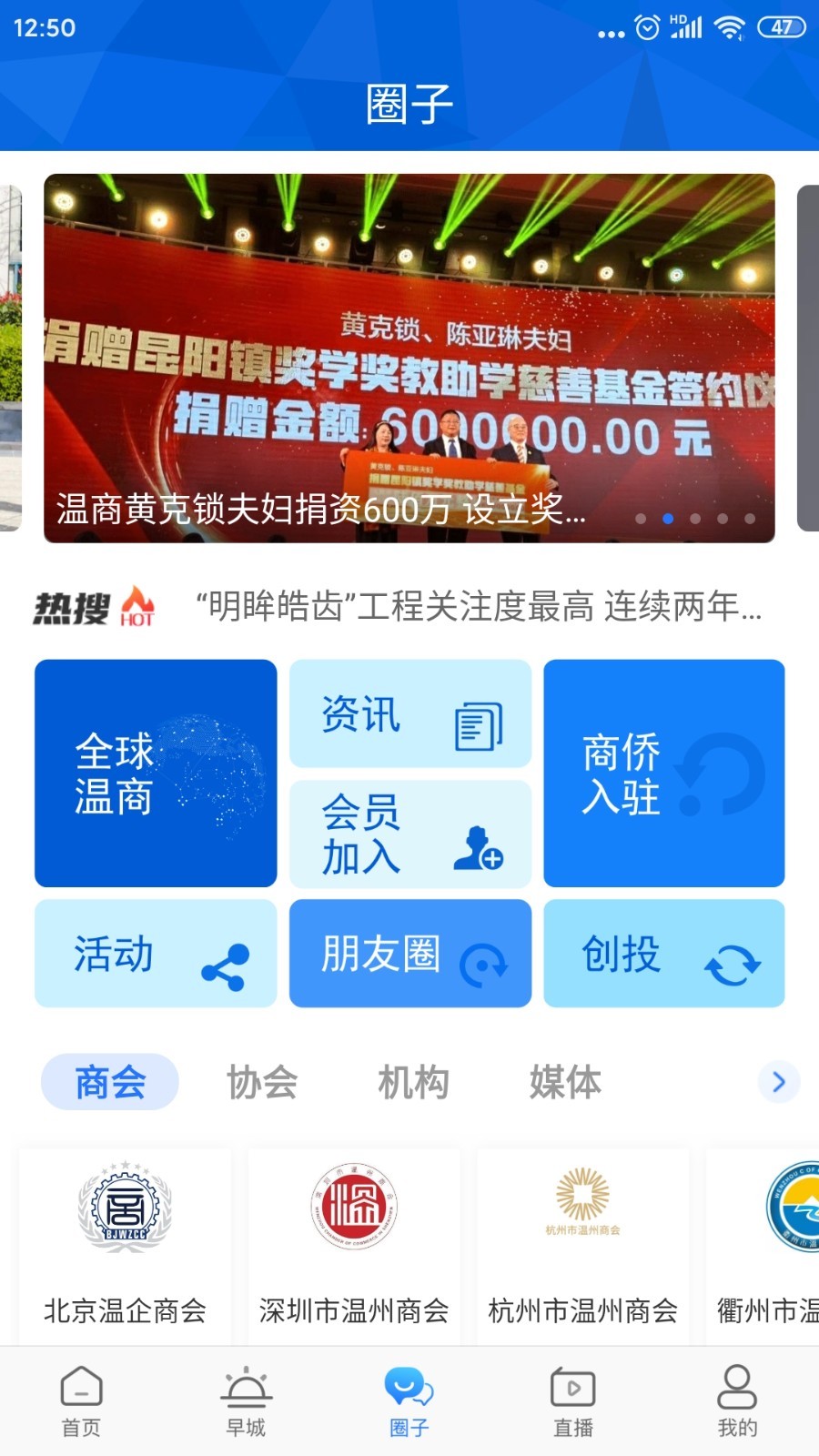This screenshot has width=819, height=1456.
Task: Select the 机构 category
Action: [x=414, y=1082]
